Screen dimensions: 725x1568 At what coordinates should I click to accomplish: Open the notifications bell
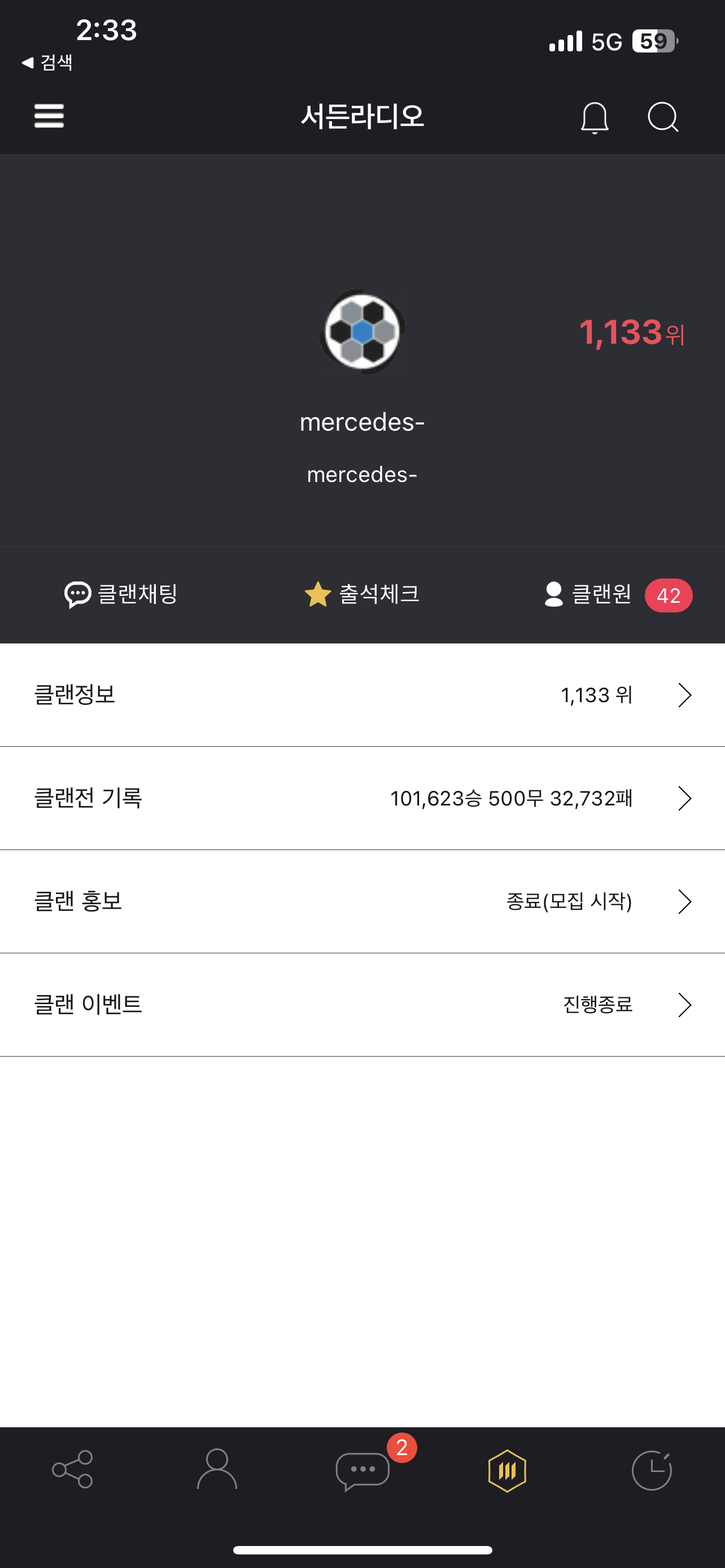pyautogui.click(x=594, y=117)
